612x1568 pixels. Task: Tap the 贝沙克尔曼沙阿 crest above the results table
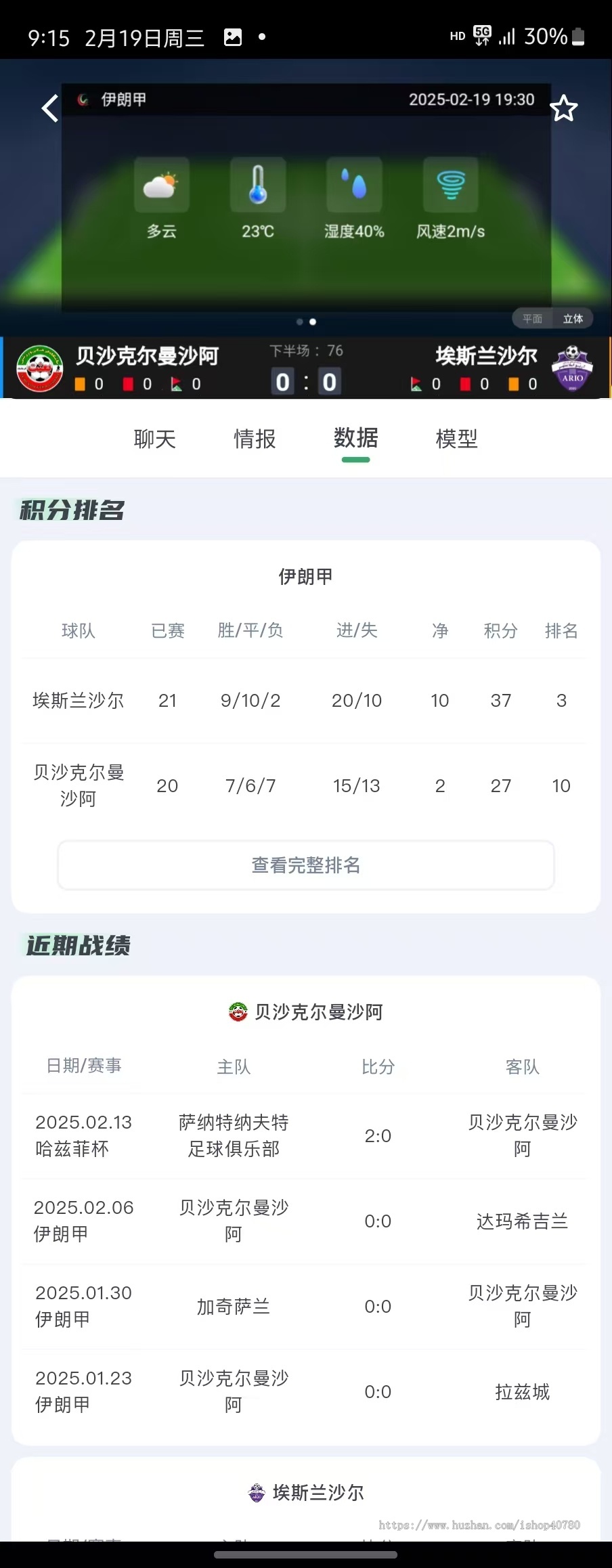pyautogui.click(x=238, y=1011)
